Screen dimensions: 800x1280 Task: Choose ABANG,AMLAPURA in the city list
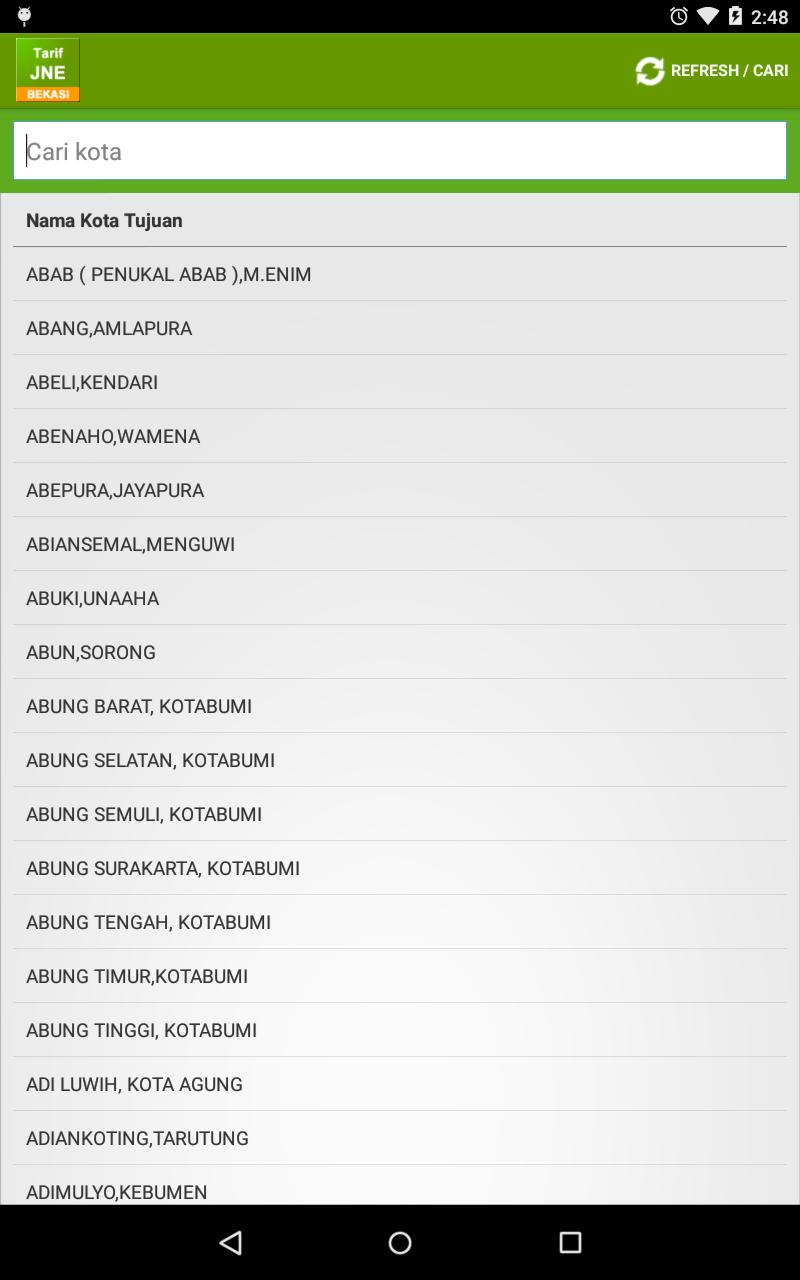400,328
